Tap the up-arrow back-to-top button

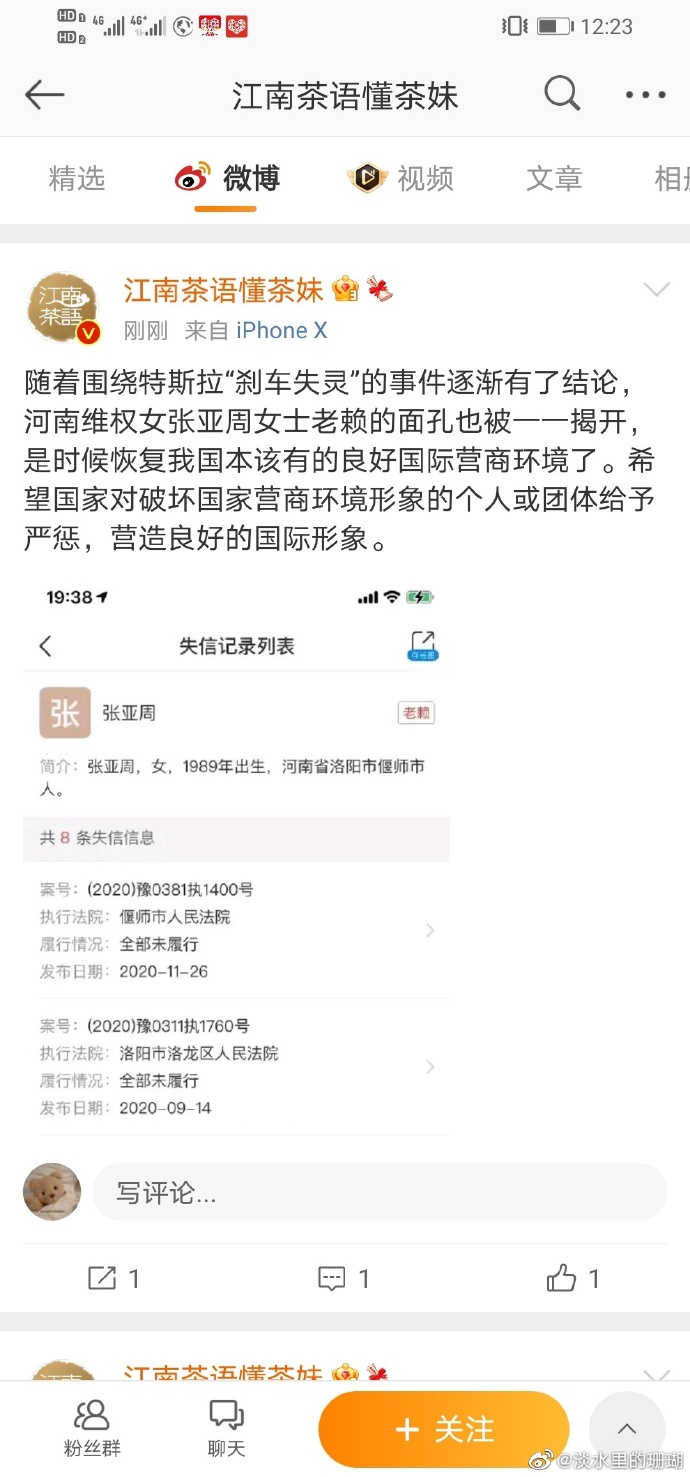(x=627, y=1429)
